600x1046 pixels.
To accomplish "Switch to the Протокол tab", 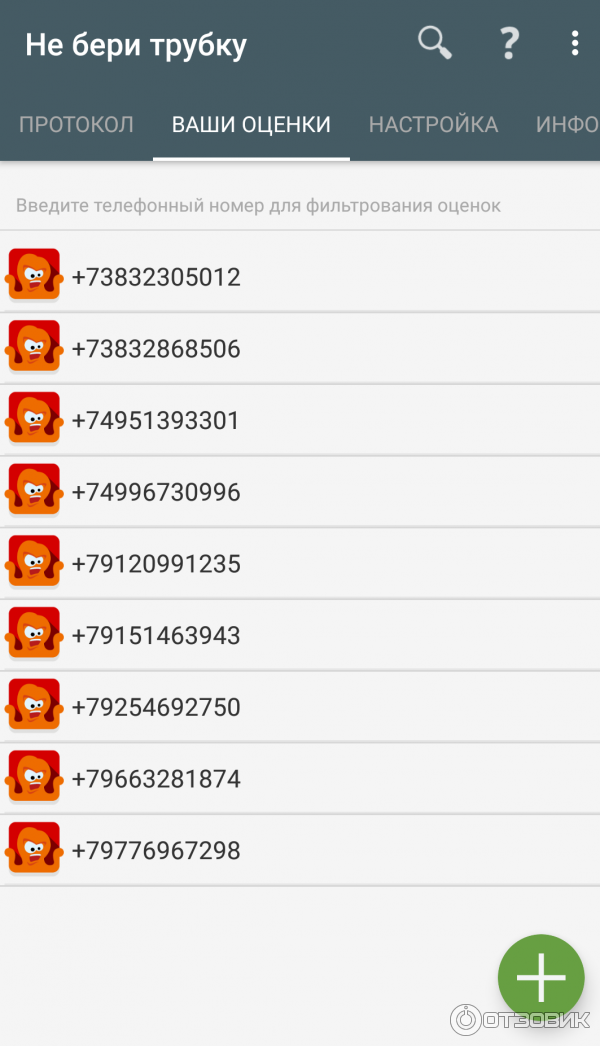I will [x=76, y=125].
